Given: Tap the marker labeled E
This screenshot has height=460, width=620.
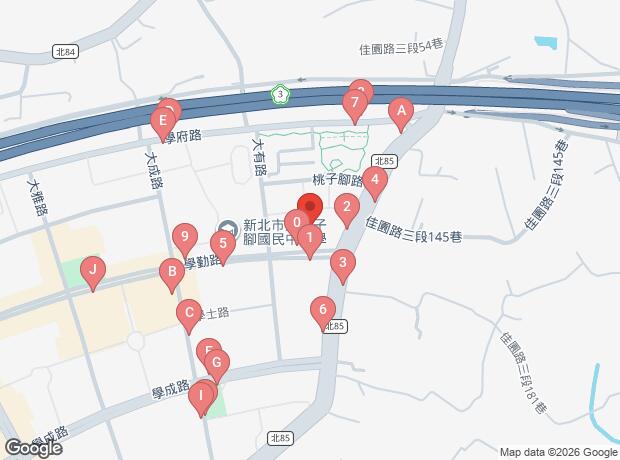Looking at the screenshot, I should coord(161,120).
